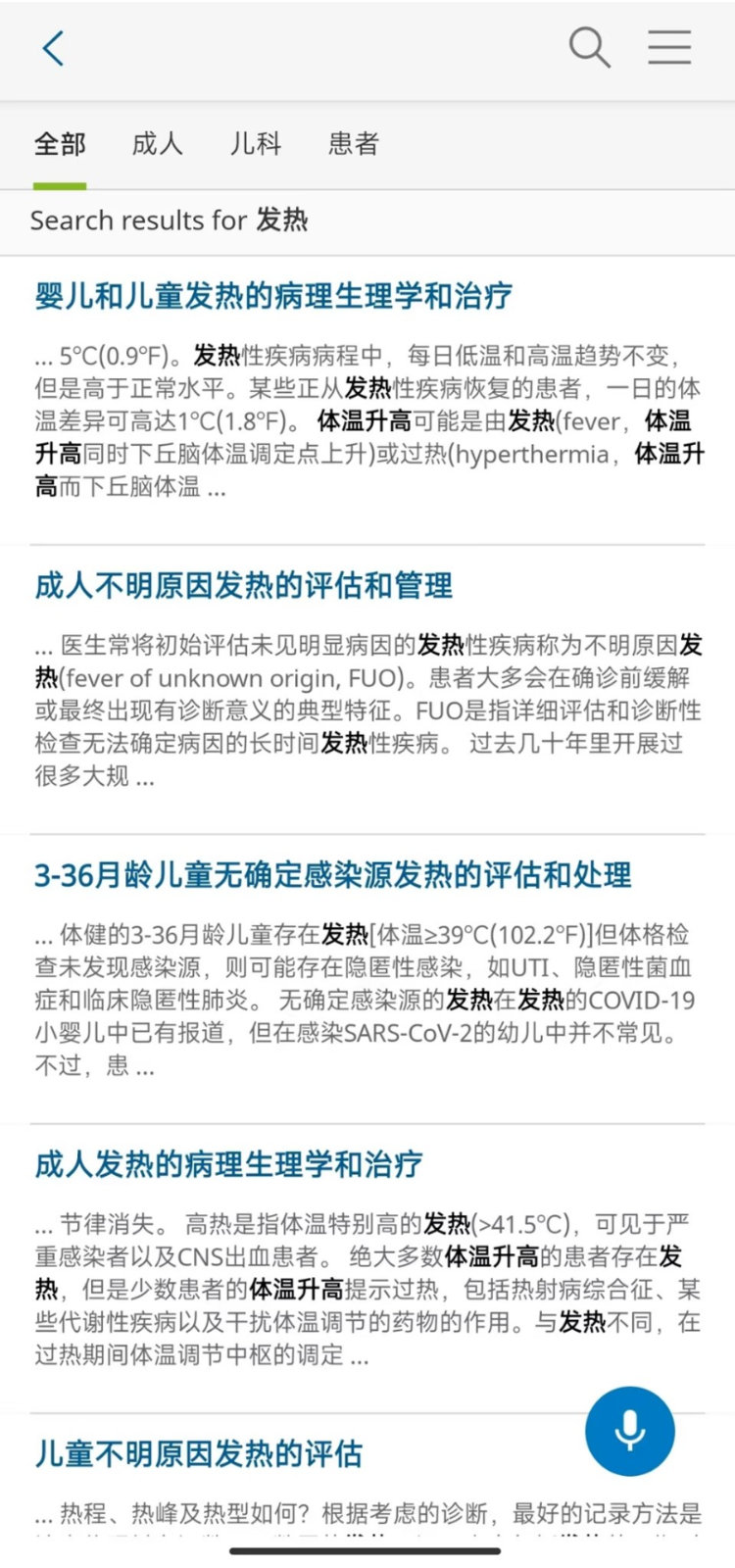Select the 患者 results tab
The image size is (735, 1568).
point(352,144)
